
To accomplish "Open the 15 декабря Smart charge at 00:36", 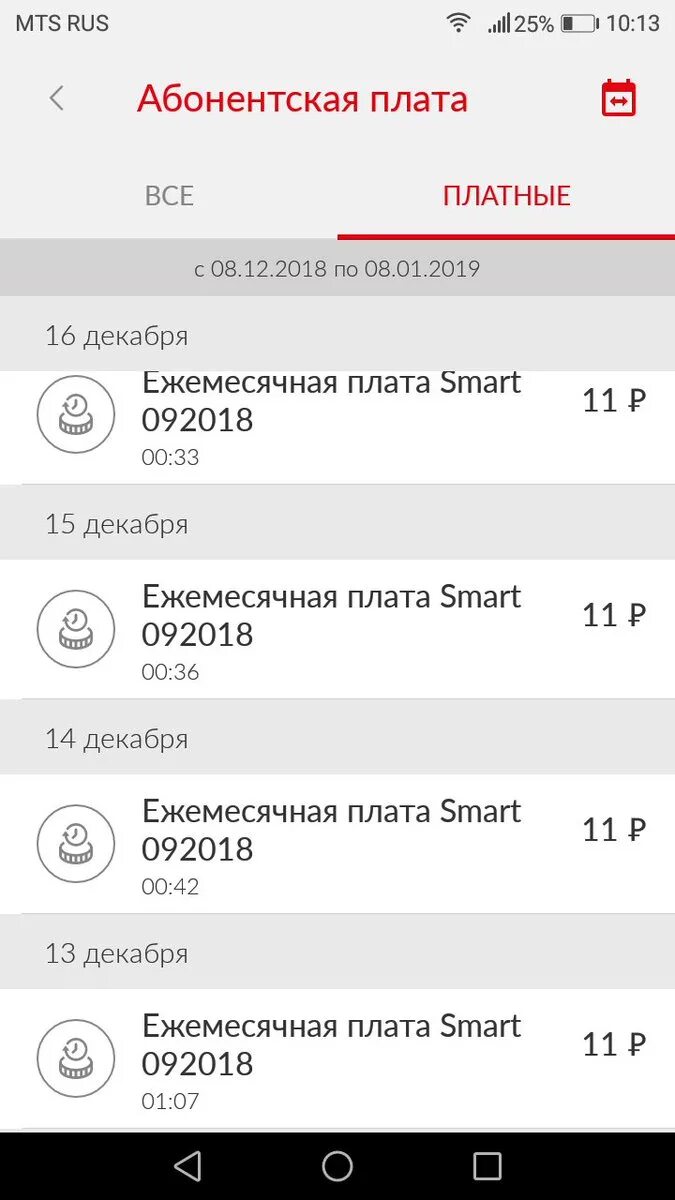I will tap(337, 629).
